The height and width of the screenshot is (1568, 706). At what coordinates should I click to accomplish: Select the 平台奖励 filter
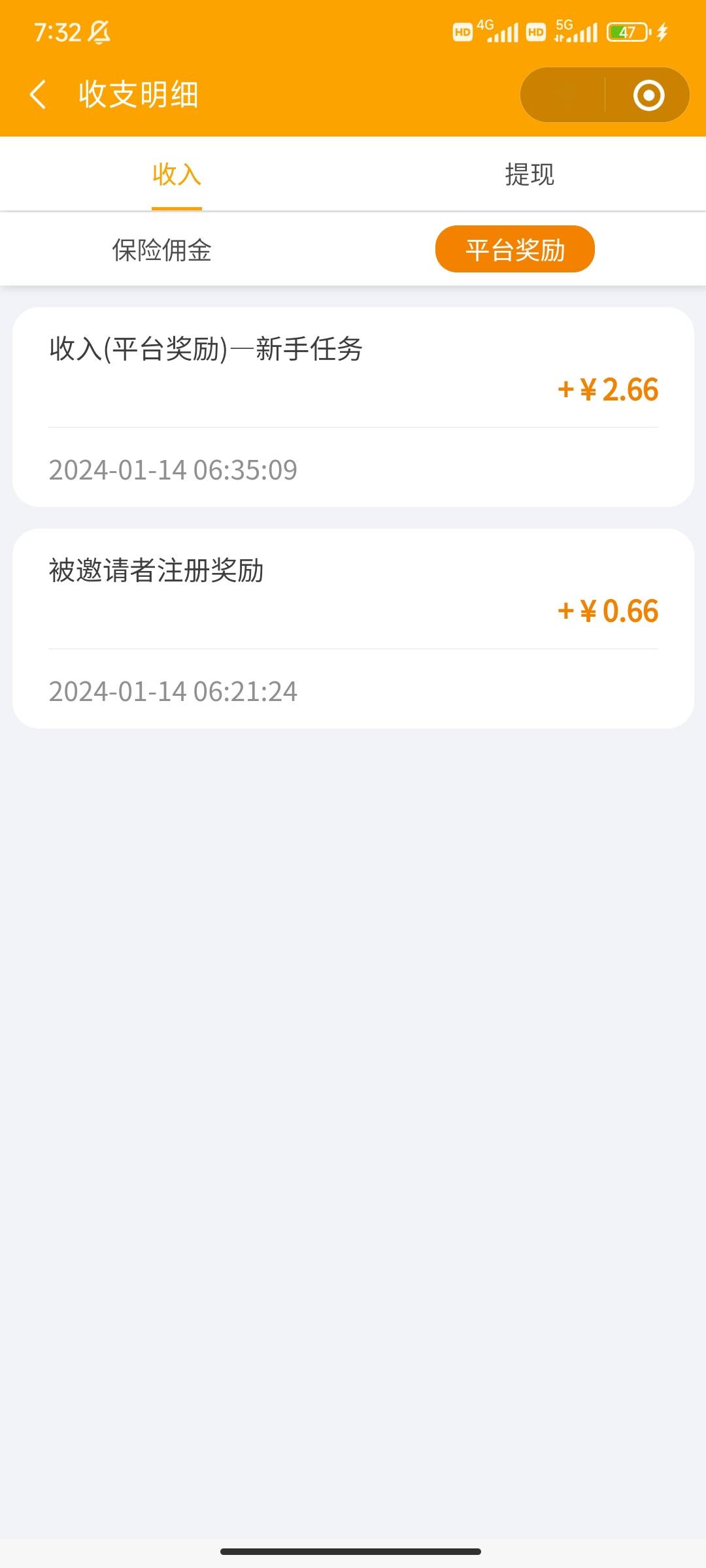pyautogui.click(x=515, y=250)
